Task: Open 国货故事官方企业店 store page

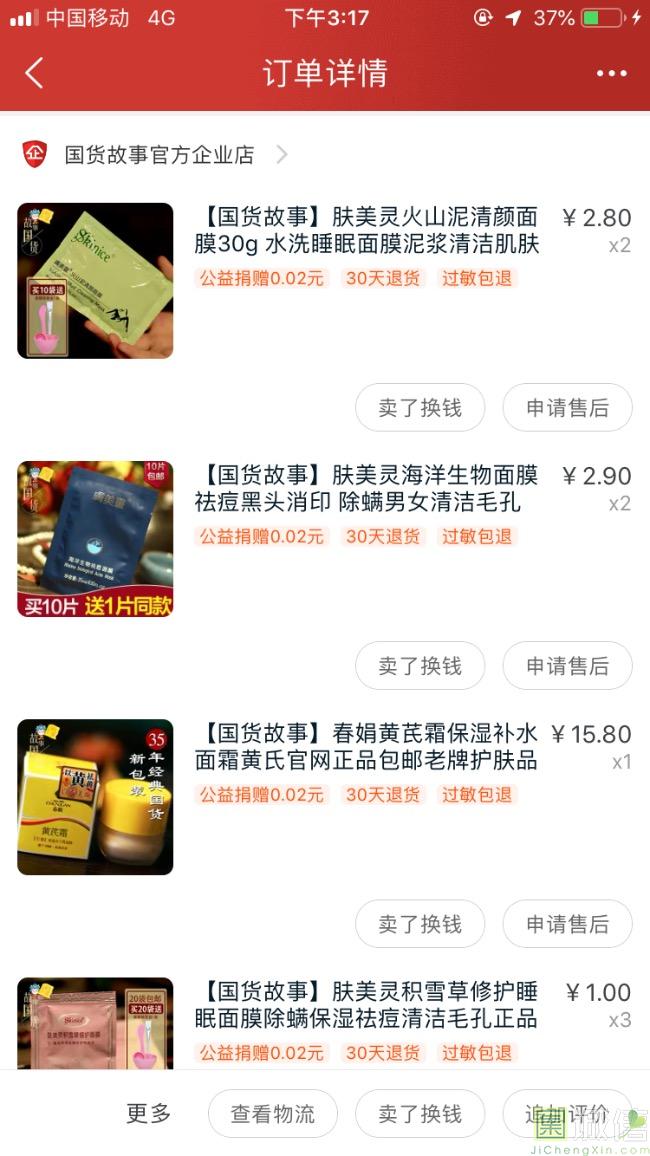Action: (x=160, y=155)
